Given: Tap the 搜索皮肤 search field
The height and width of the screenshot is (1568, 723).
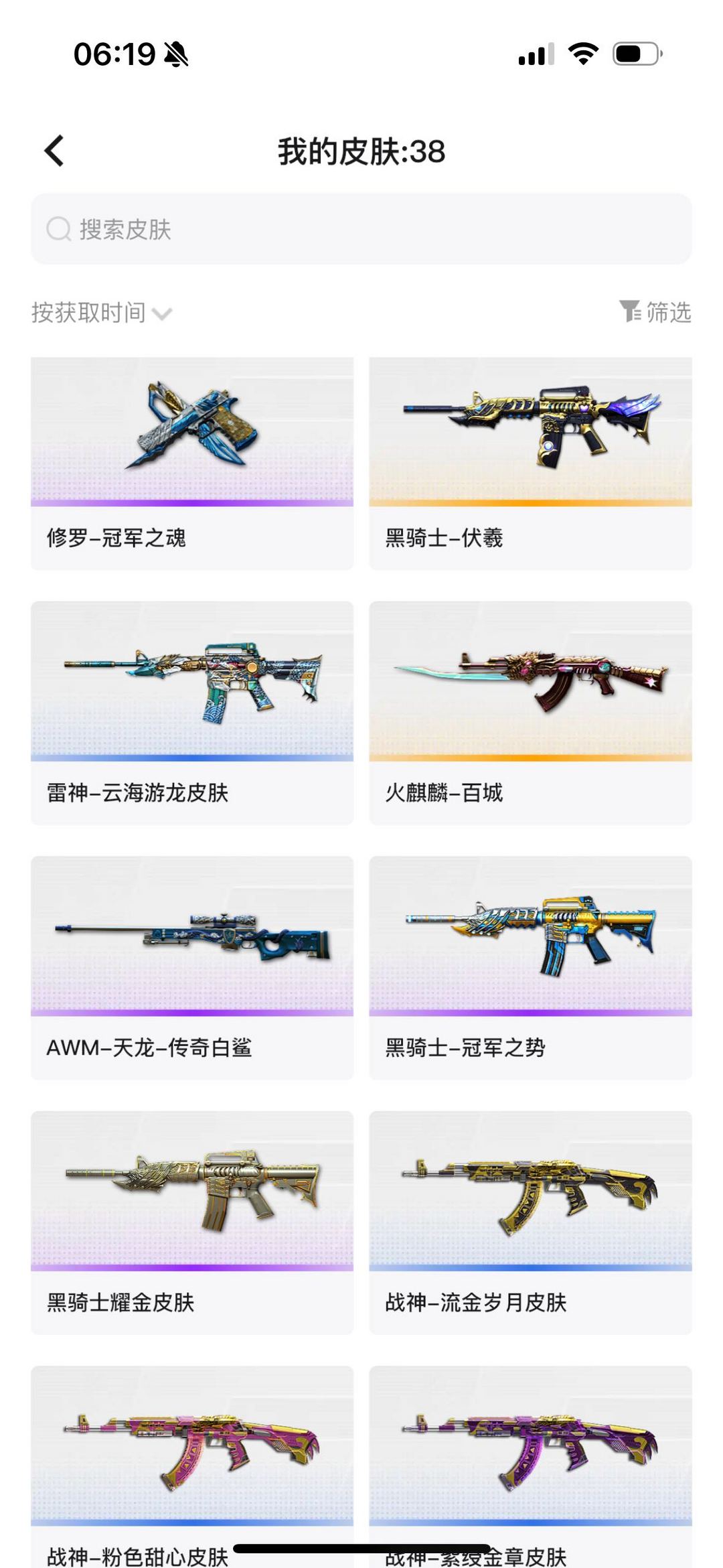Looking at the screenshot, I should point(361,229).
